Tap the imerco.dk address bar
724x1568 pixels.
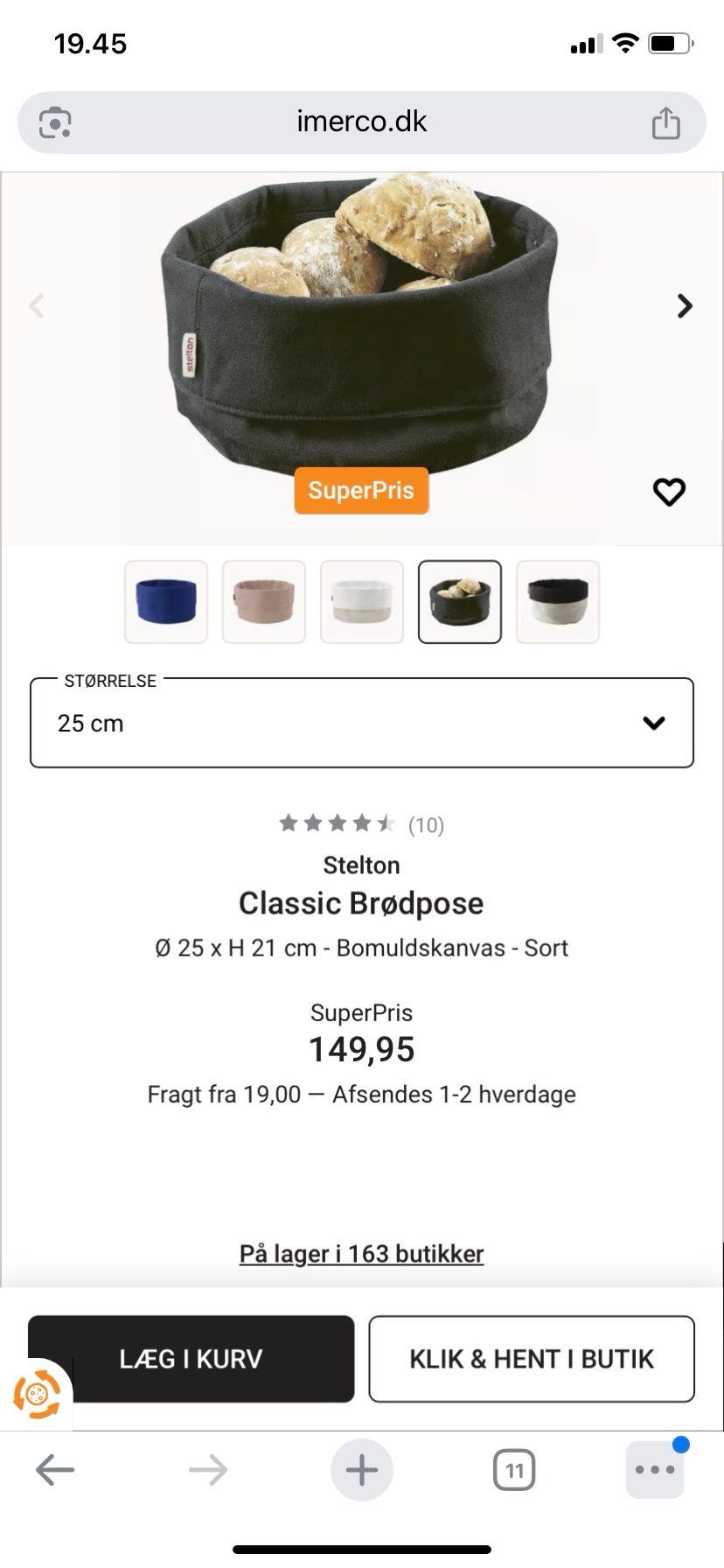point(361,122)
